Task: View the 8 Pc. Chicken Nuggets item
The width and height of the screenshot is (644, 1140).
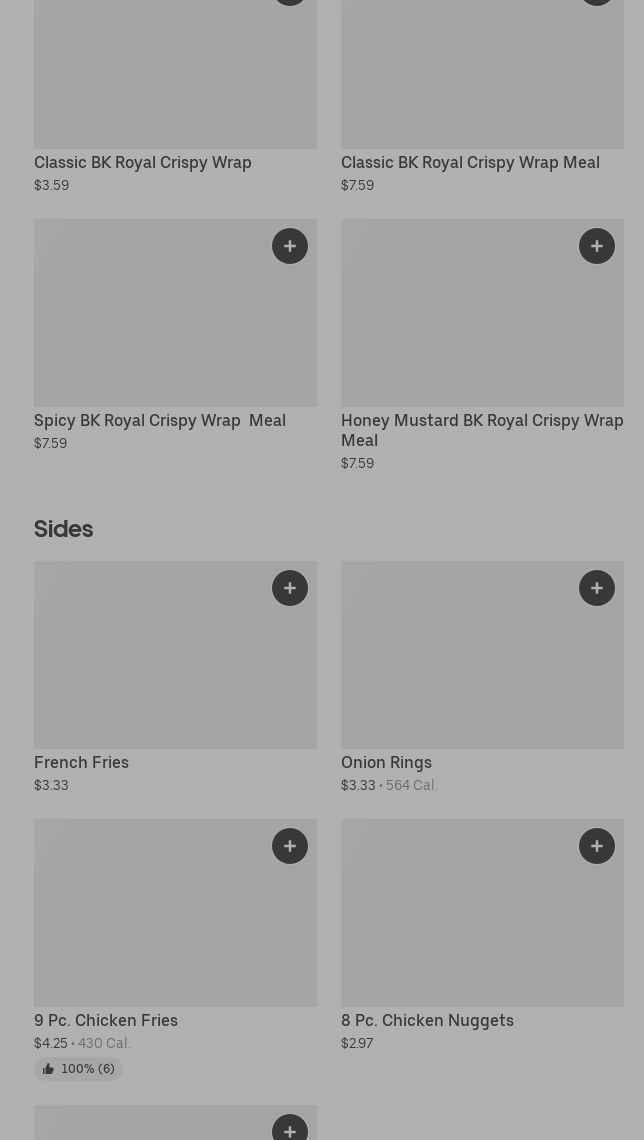Action: tap(428, 1020)
